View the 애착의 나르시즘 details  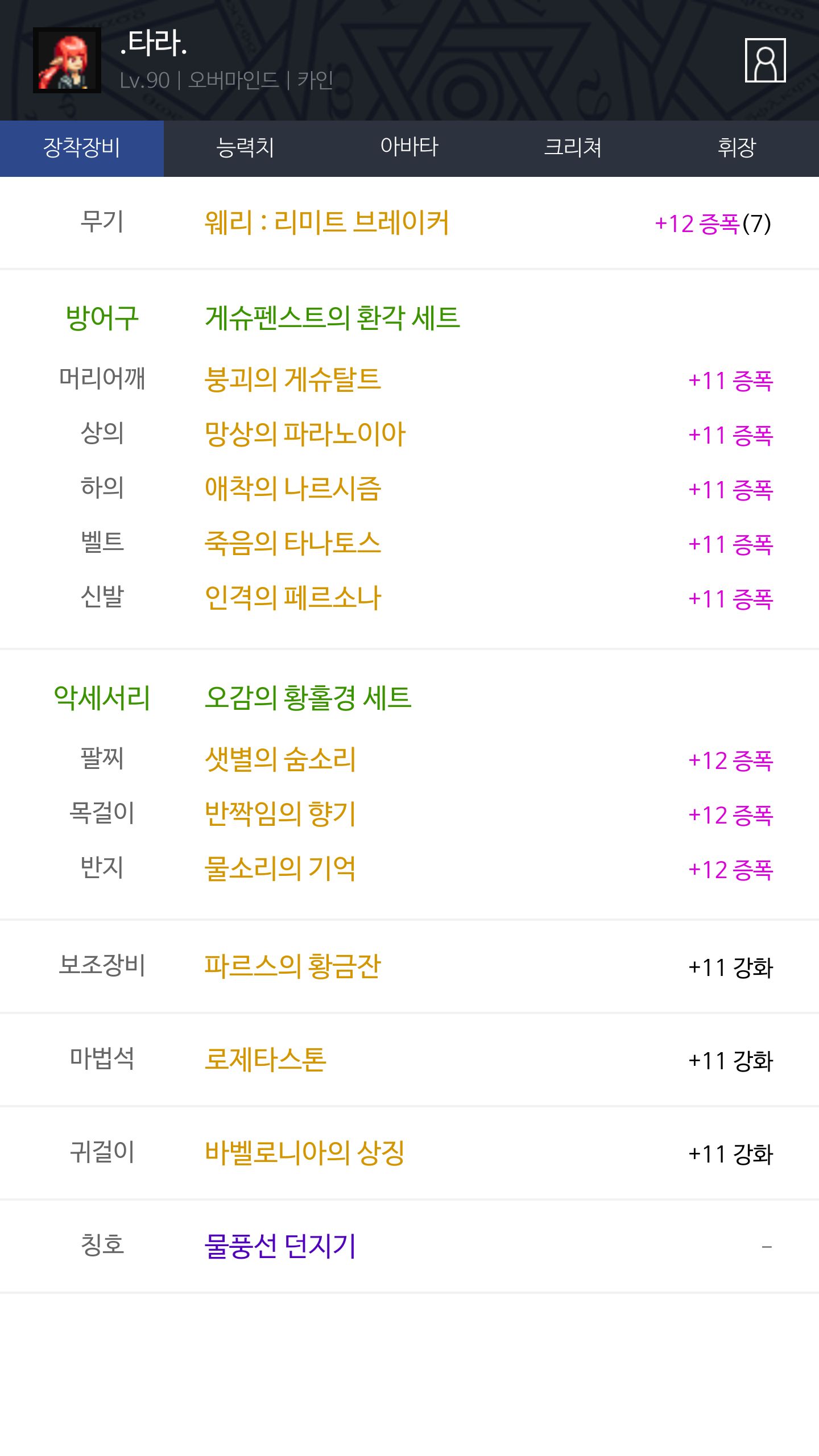pos(293,489)
